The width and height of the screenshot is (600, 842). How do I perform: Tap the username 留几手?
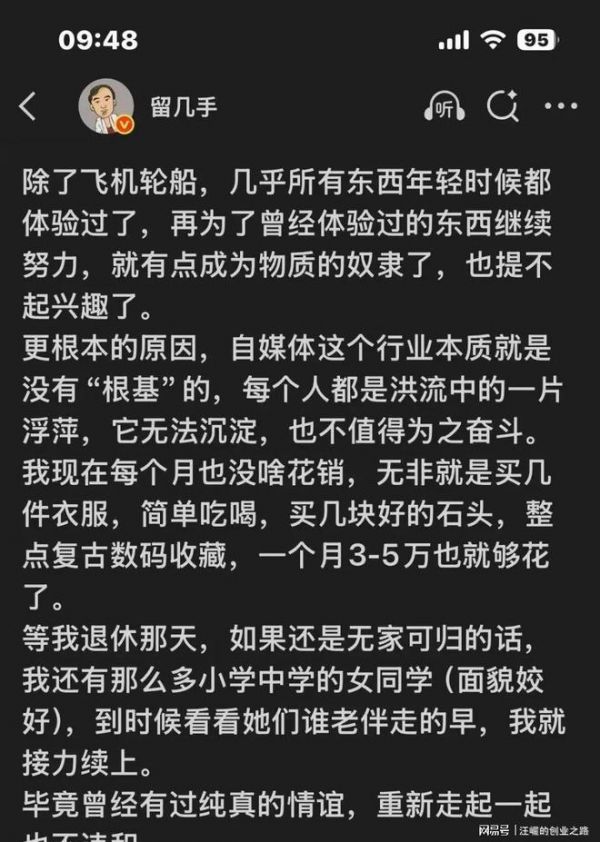pos(183,106)
